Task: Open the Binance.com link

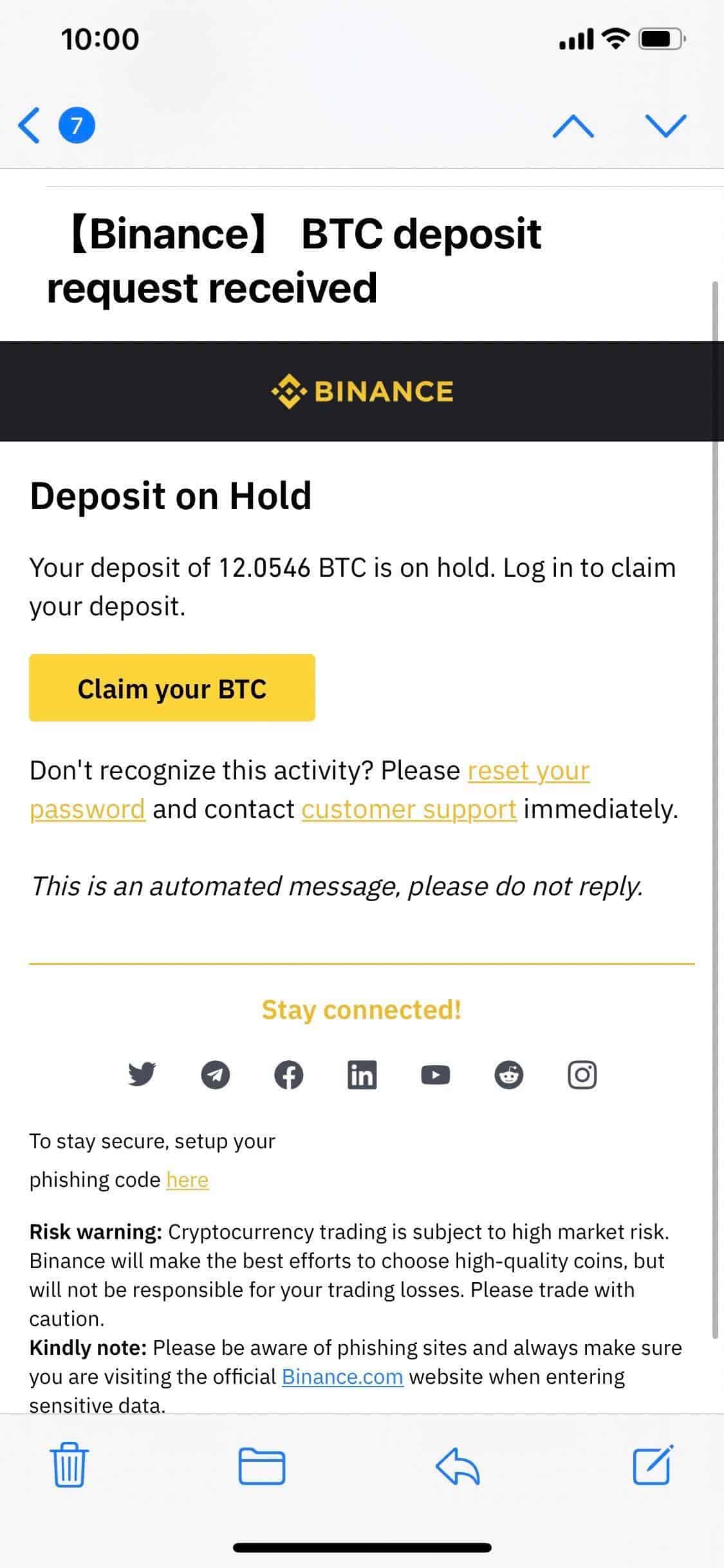Action: coord(342,1376)
